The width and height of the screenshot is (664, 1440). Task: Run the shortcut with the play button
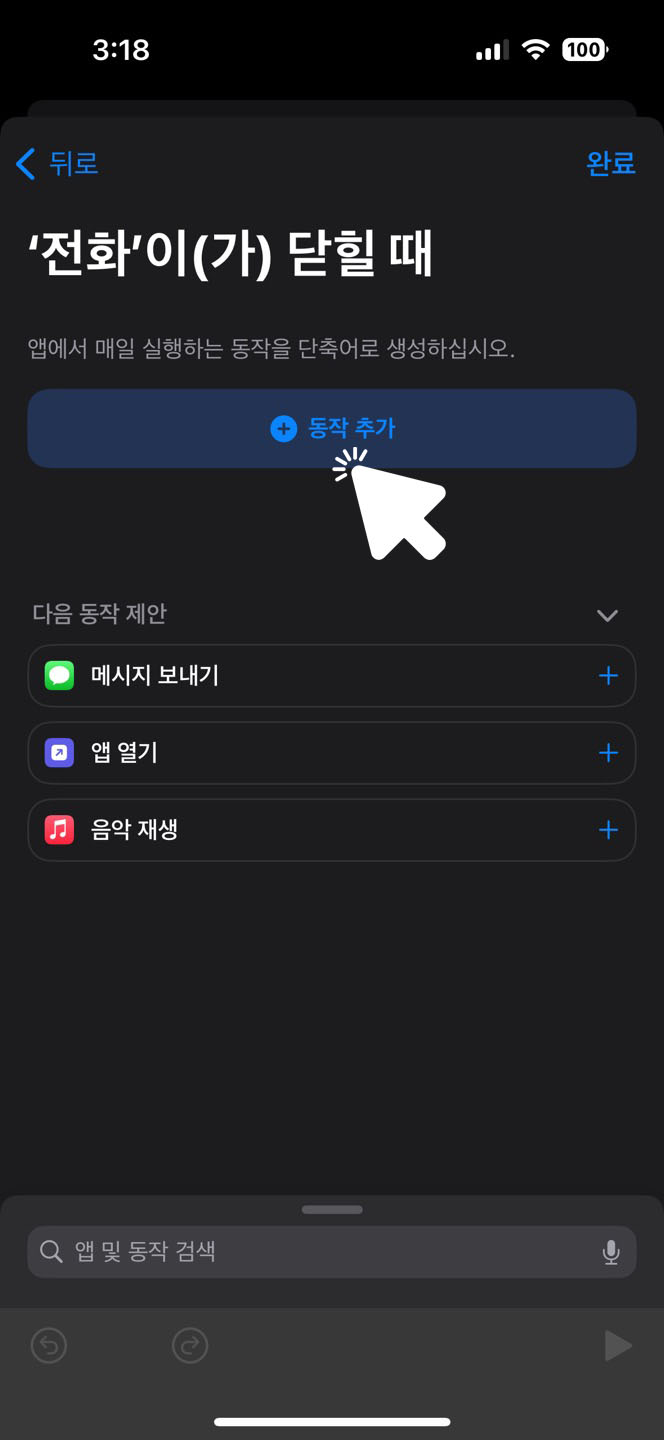[x=617, y=1346]
